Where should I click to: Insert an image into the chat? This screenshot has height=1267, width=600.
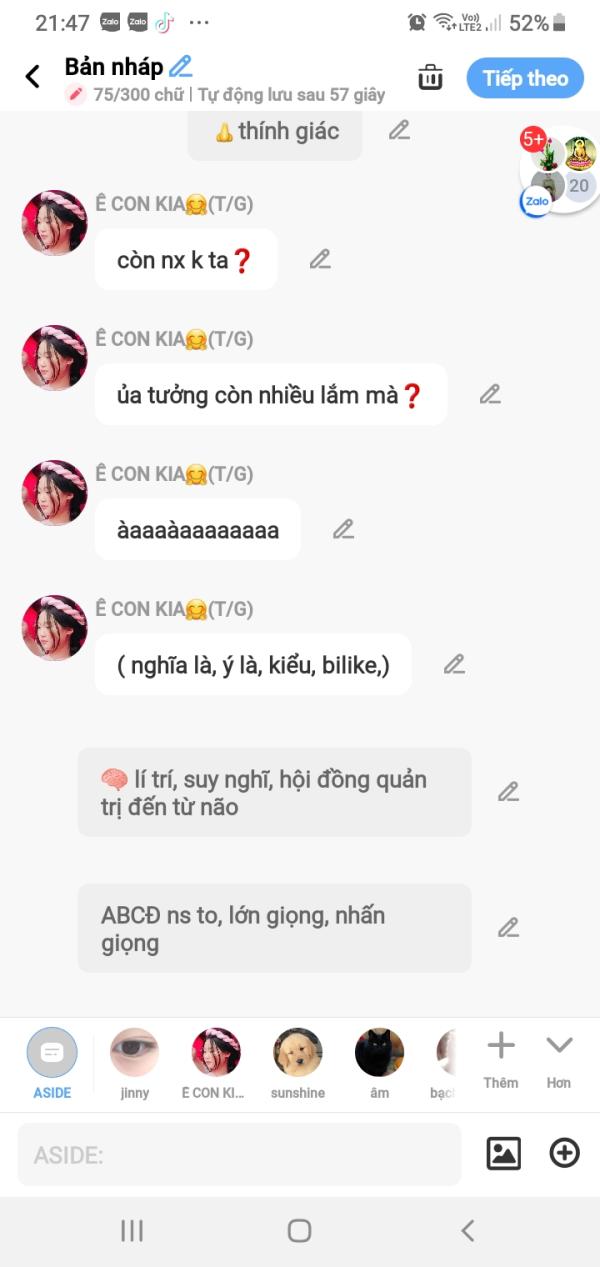(x=503, y=1153)
